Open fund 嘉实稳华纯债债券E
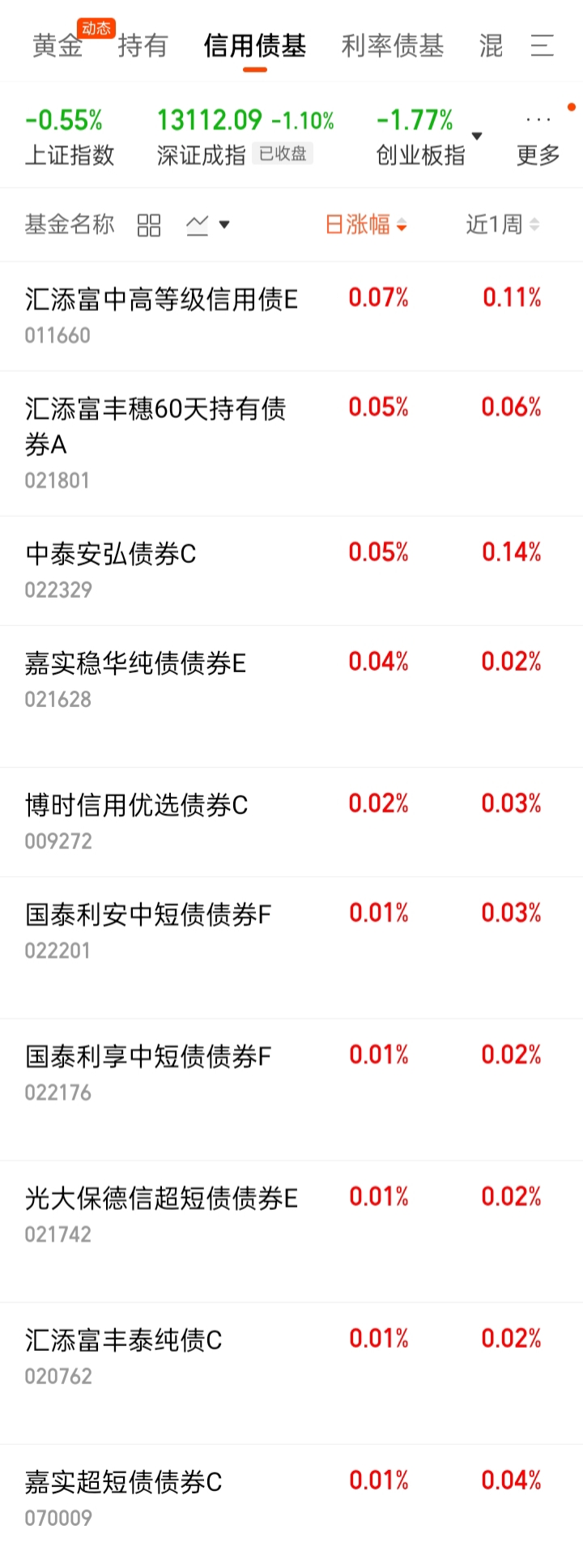 click(x=135, y=679)
